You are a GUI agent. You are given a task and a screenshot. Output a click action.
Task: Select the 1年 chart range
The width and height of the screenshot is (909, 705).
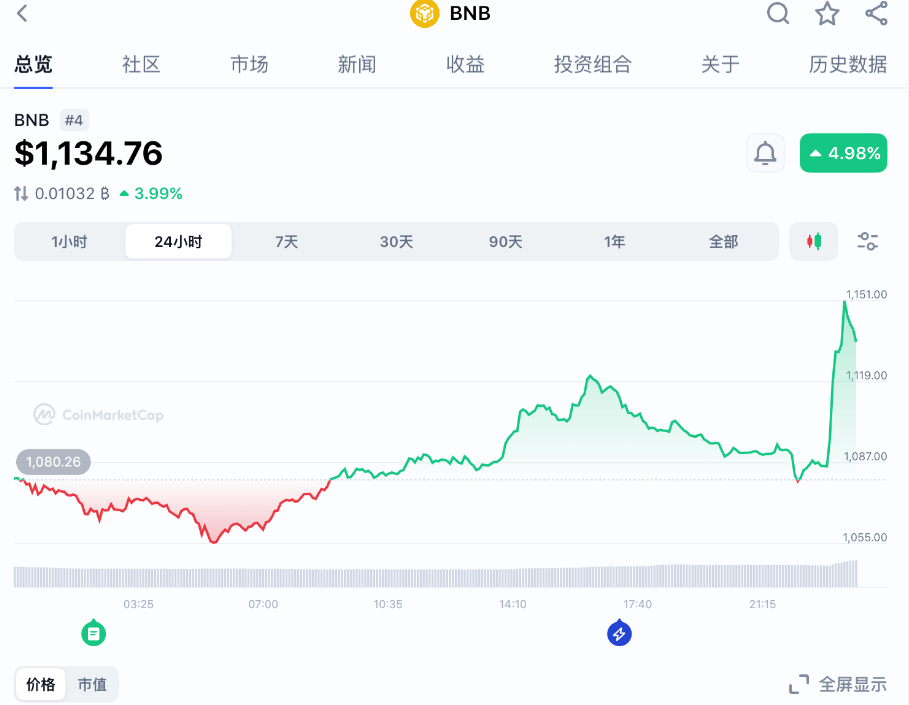point(614,241)
